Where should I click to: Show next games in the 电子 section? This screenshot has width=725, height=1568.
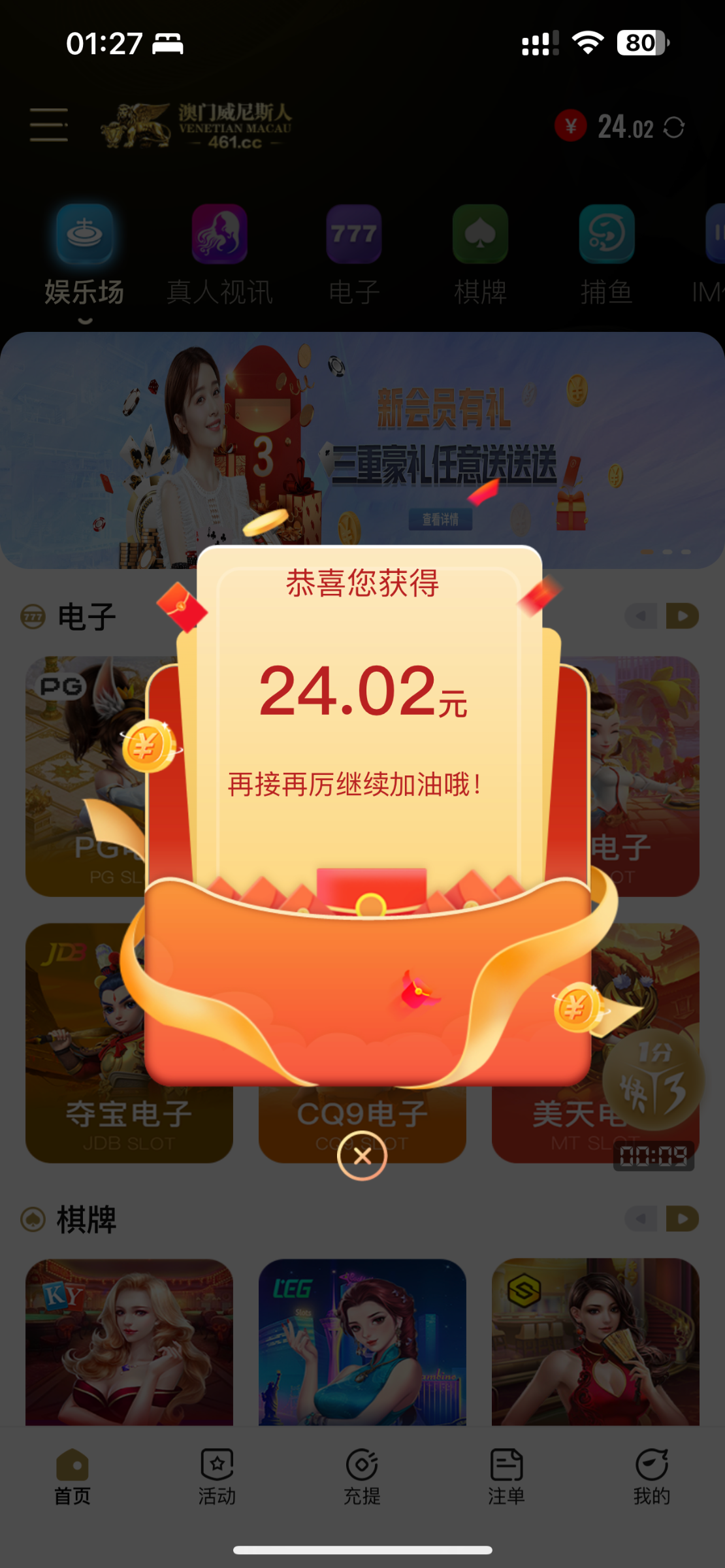(x=683, y=616)
